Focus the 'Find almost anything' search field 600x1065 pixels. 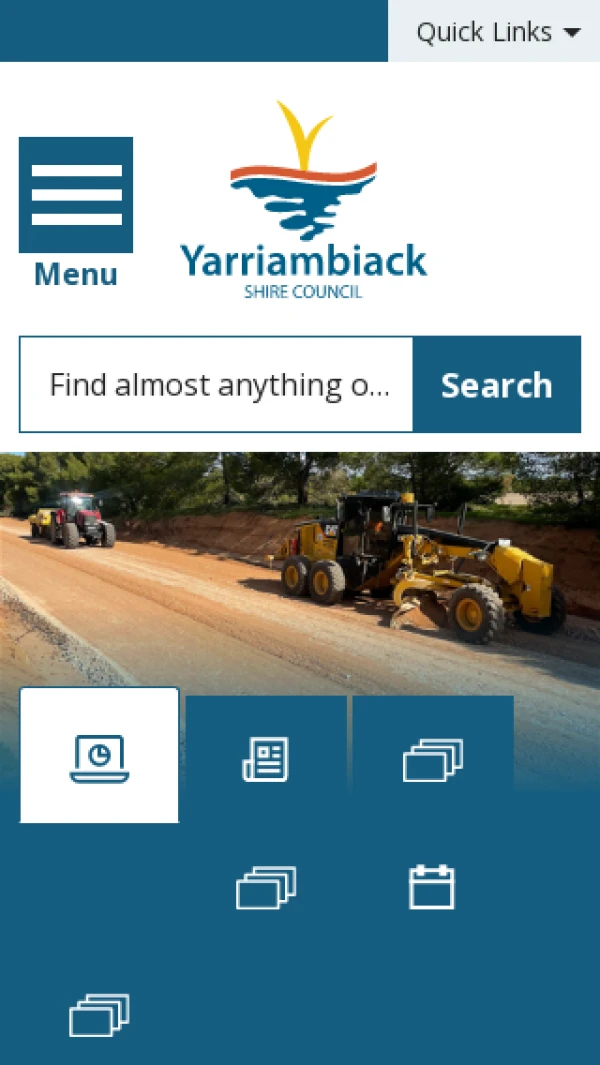click(217, 385)
